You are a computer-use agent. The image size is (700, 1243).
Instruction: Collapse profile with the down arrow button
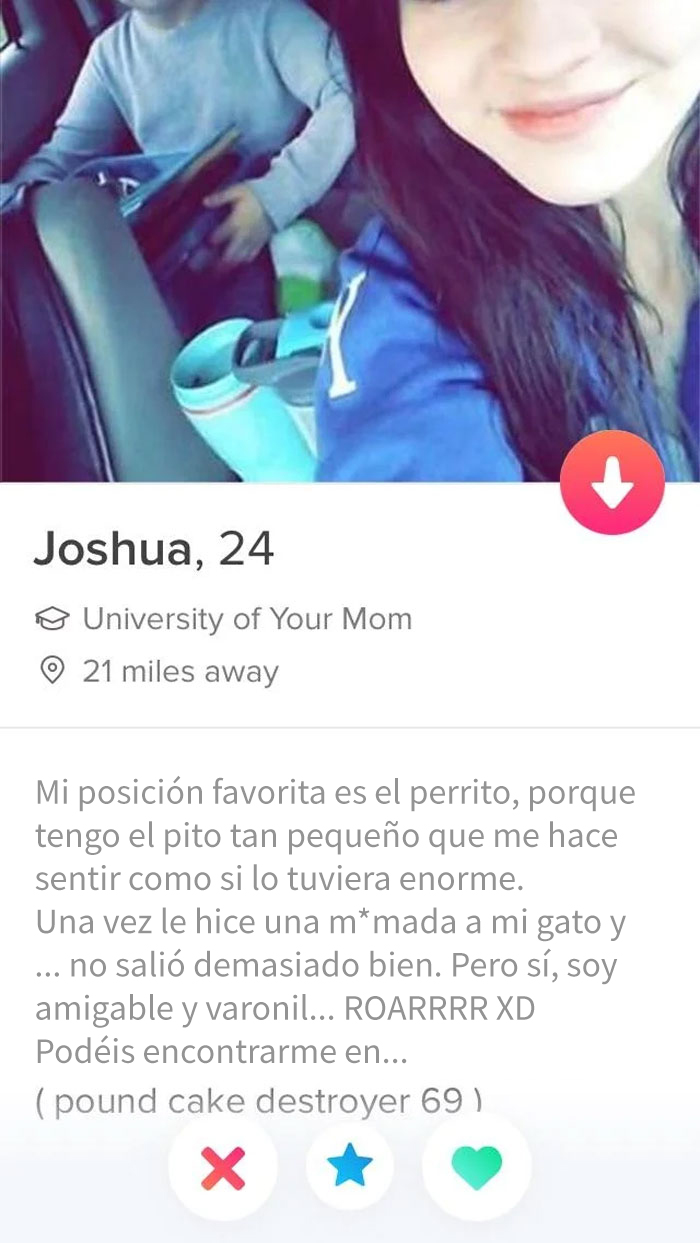coord(612,483)
